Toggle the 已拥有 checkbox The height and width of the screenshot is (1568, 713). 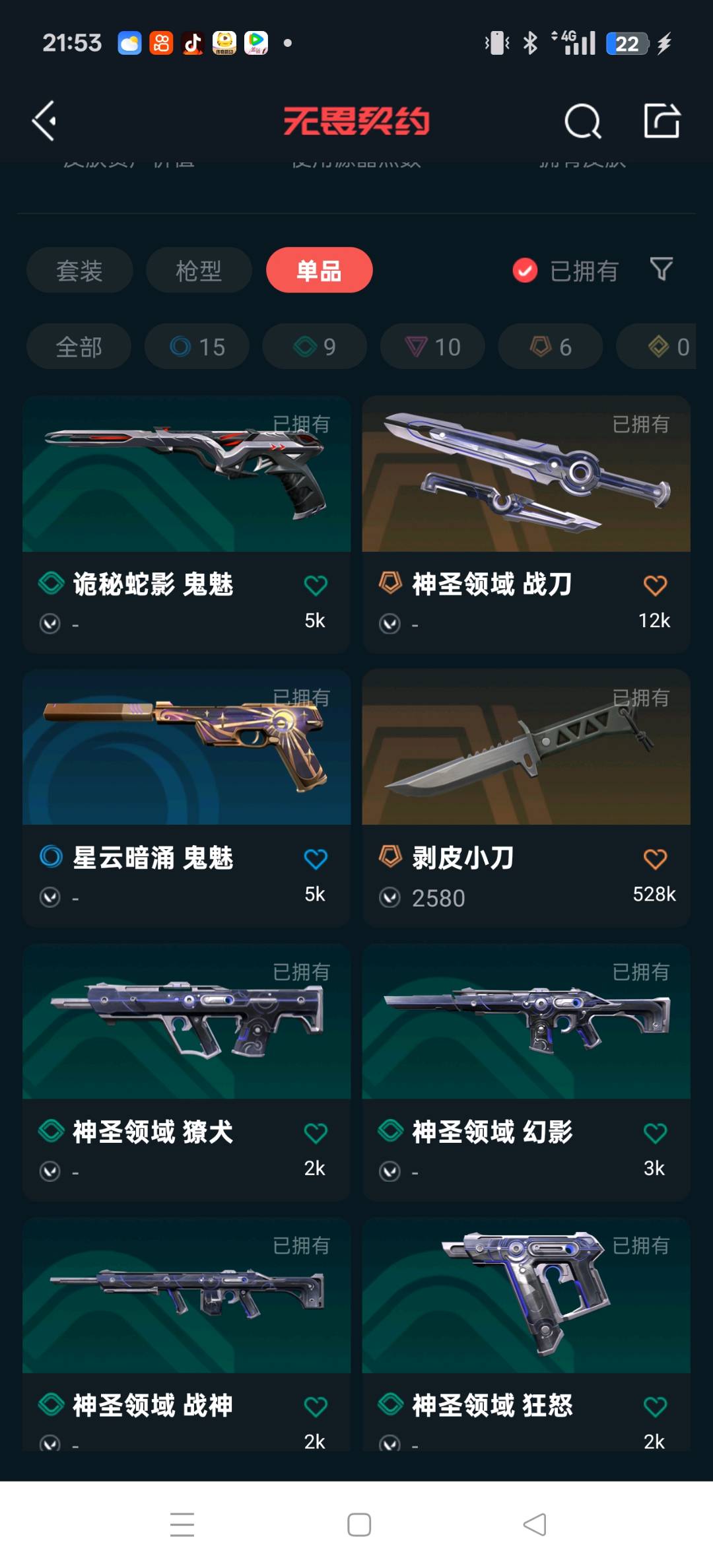tap(526, 271)
